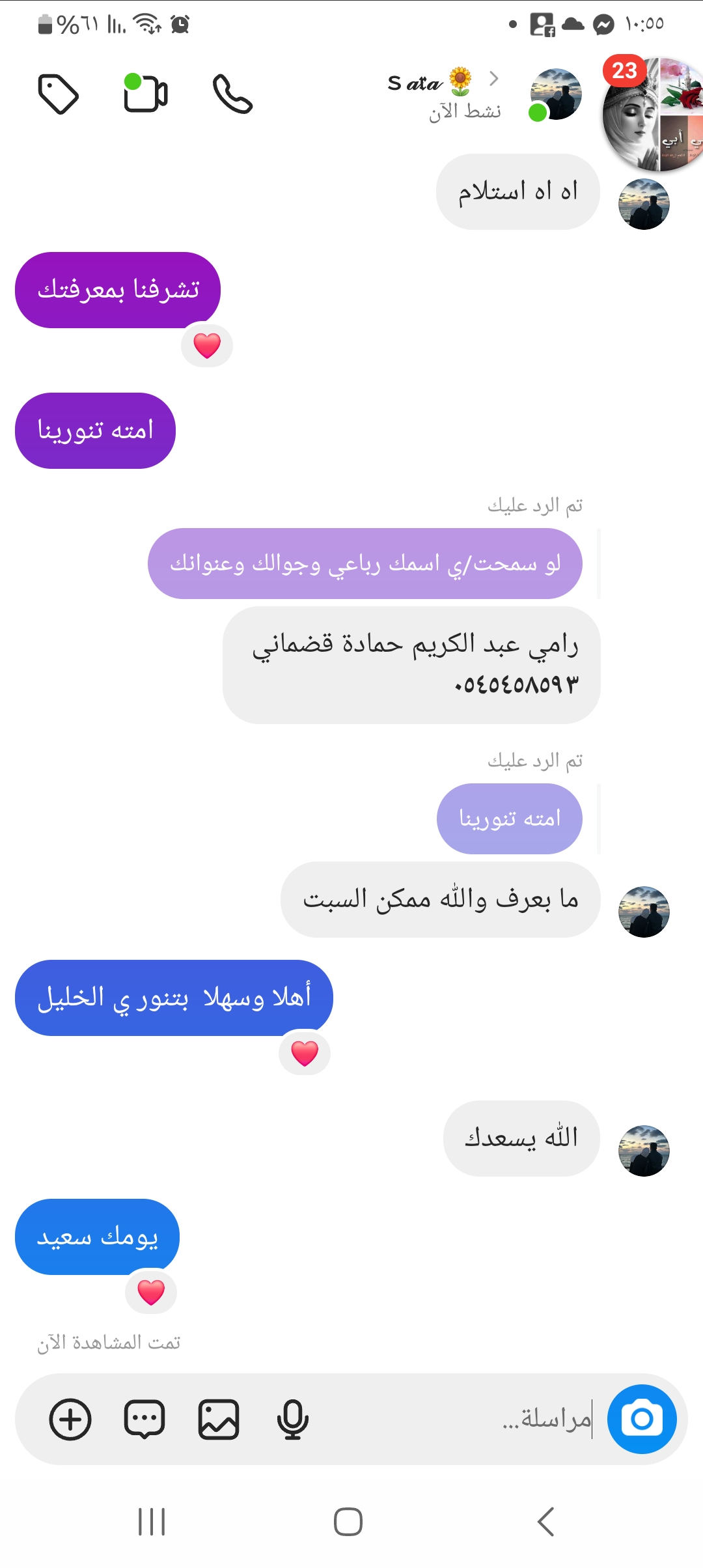Open the tag label icon
This screenshot has width=703, height=1568.
[59, 94]
